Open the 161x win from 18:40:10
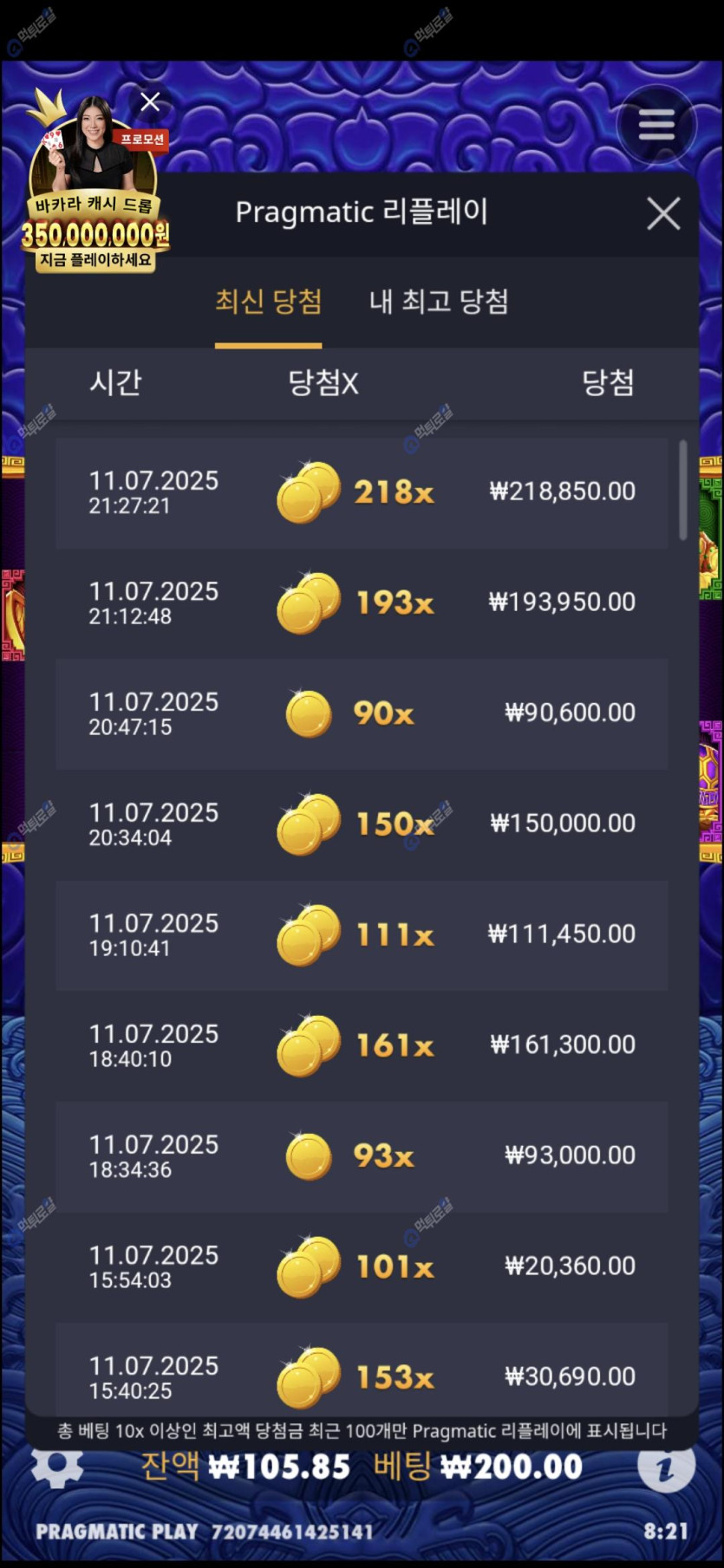This screenshot has width=724, height=1568. point(362,1045)
